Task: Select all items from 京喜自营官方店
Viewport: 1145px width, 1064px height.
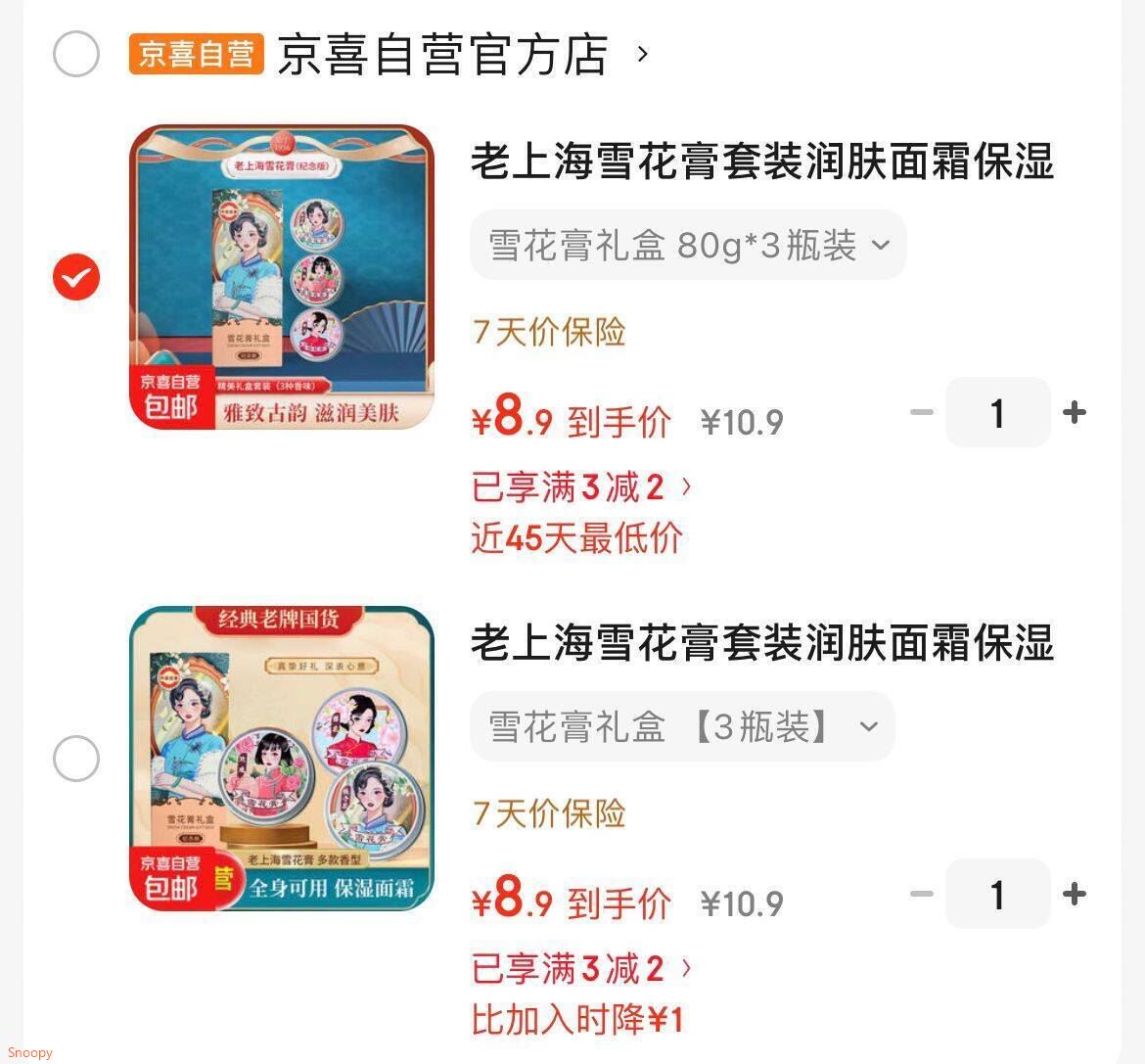Action: click(76, 54)
